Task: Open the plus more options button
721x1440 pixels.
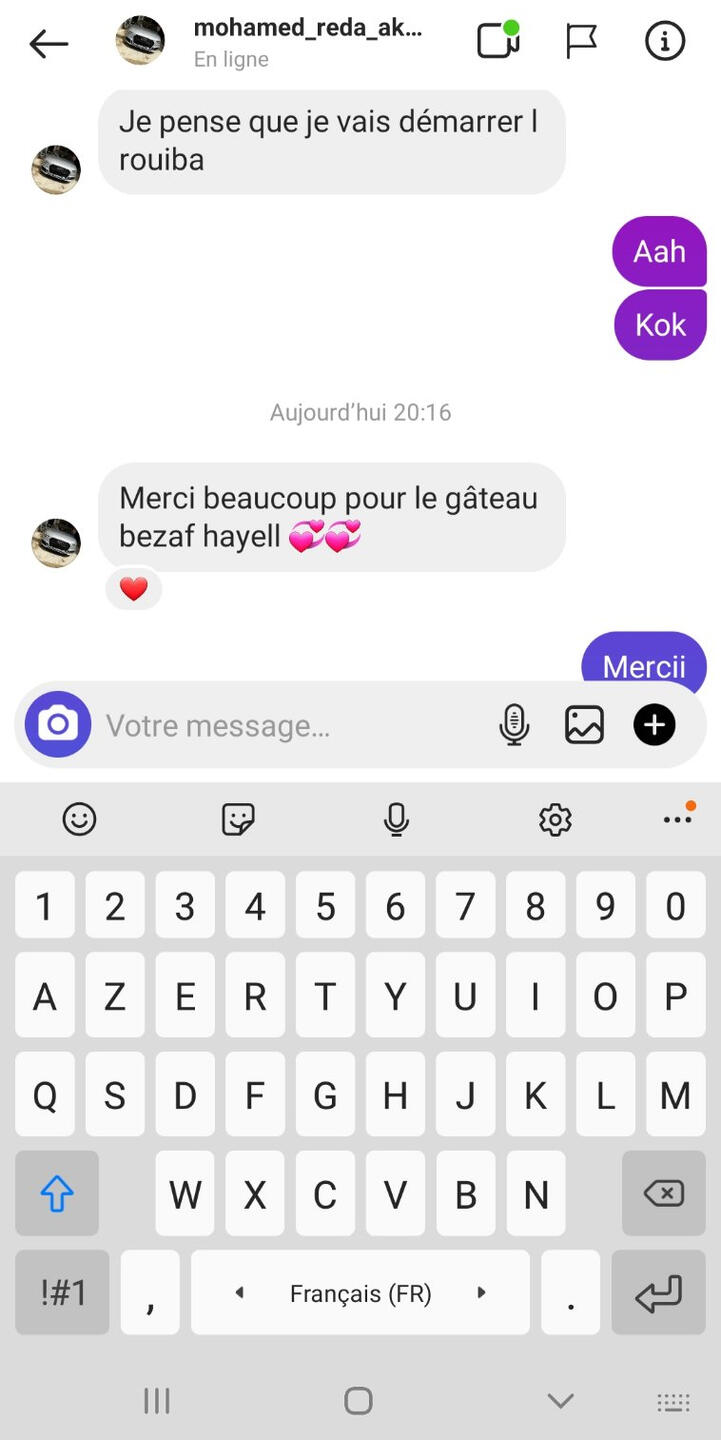Action: [655, 725]
